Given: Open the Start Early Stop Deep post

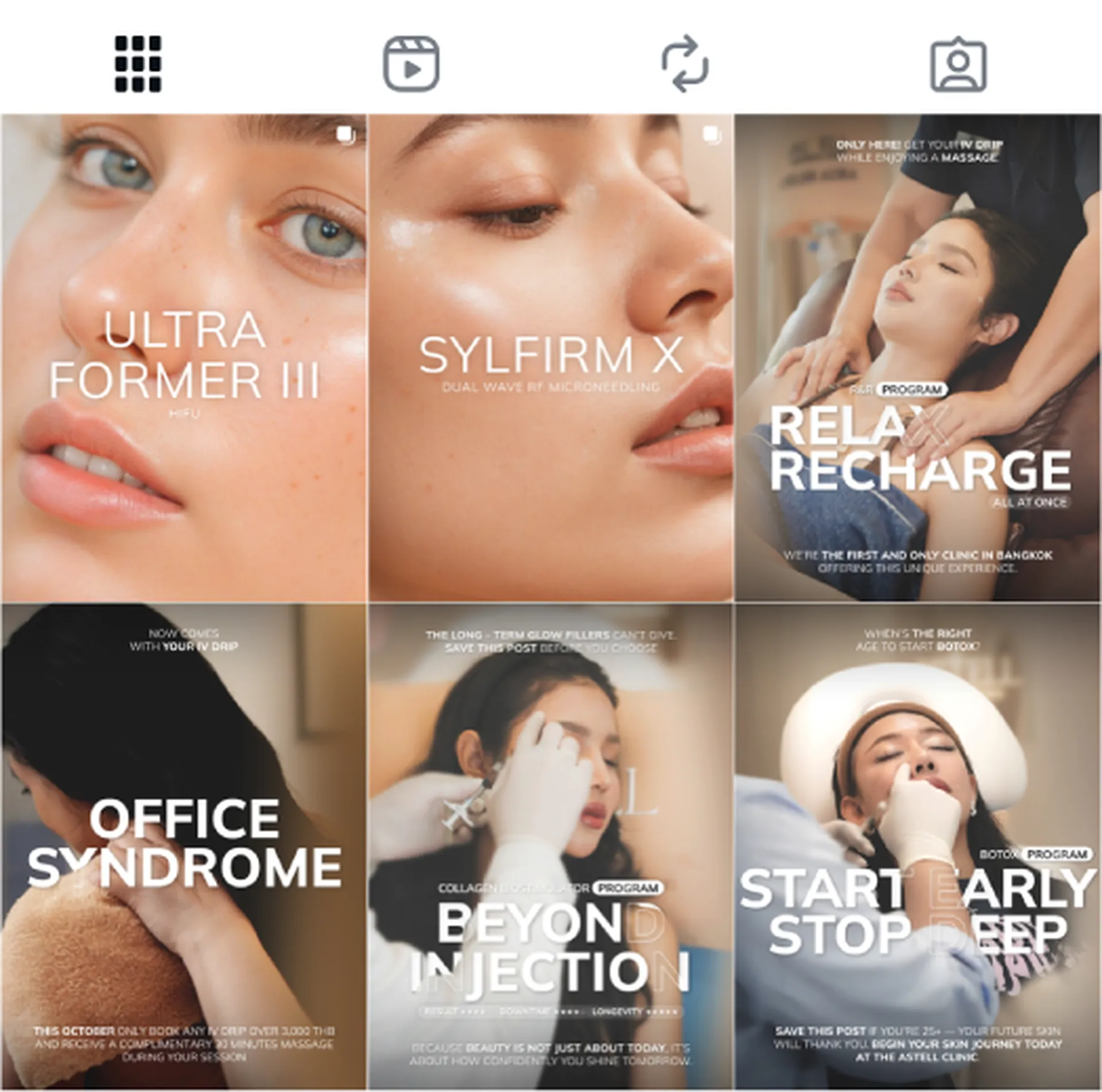Looking at the screenshot, I should click(x=918, y=846).
